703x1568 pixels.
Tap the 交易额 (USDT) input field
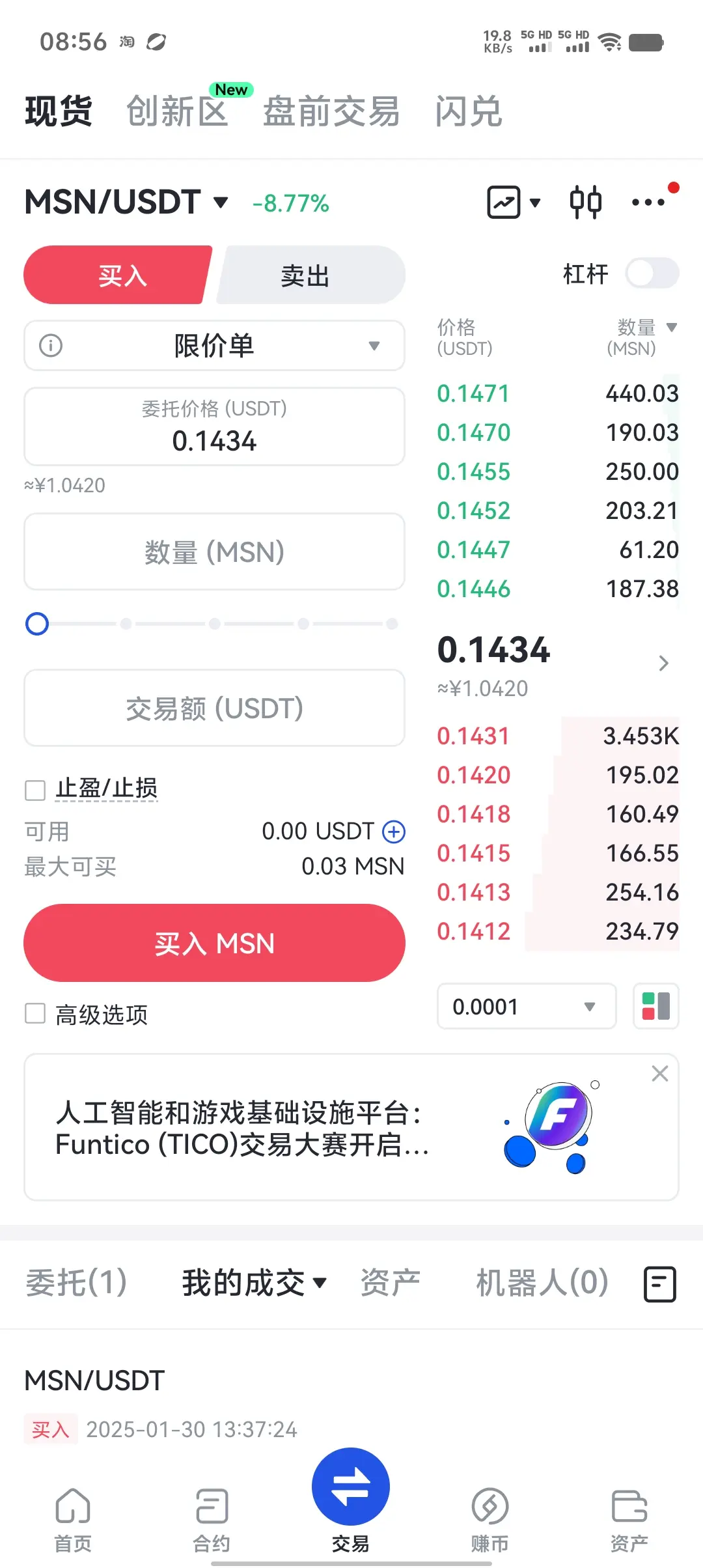tap(214, 708)
